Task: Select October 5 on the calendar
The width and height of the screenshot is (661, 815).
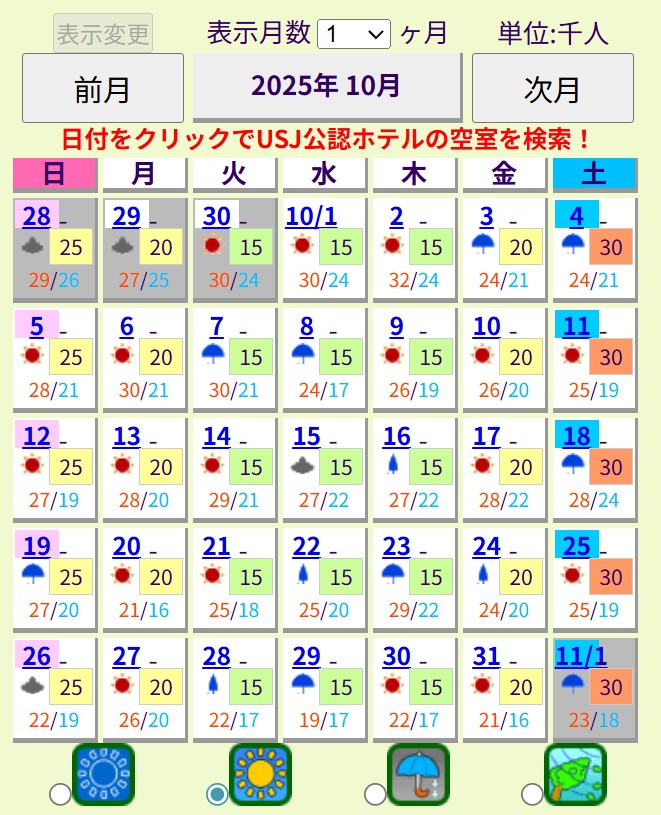Action: coord(37,327)
